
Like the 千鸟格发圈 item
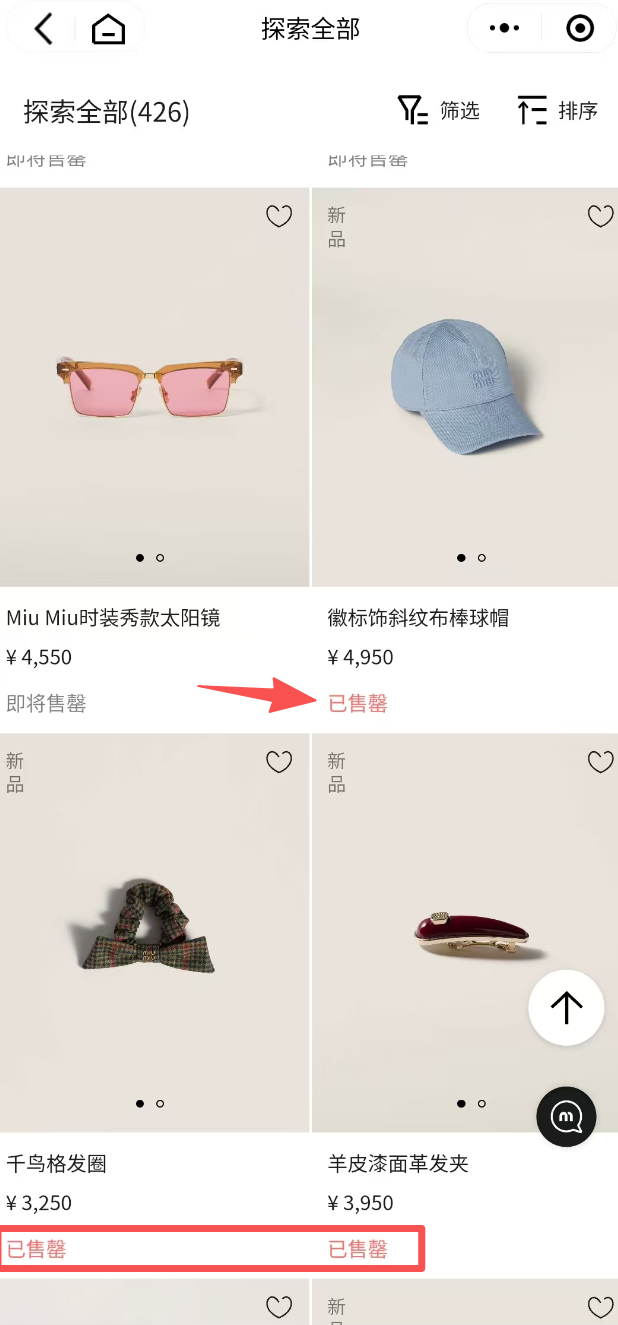[x=279, y=762]
